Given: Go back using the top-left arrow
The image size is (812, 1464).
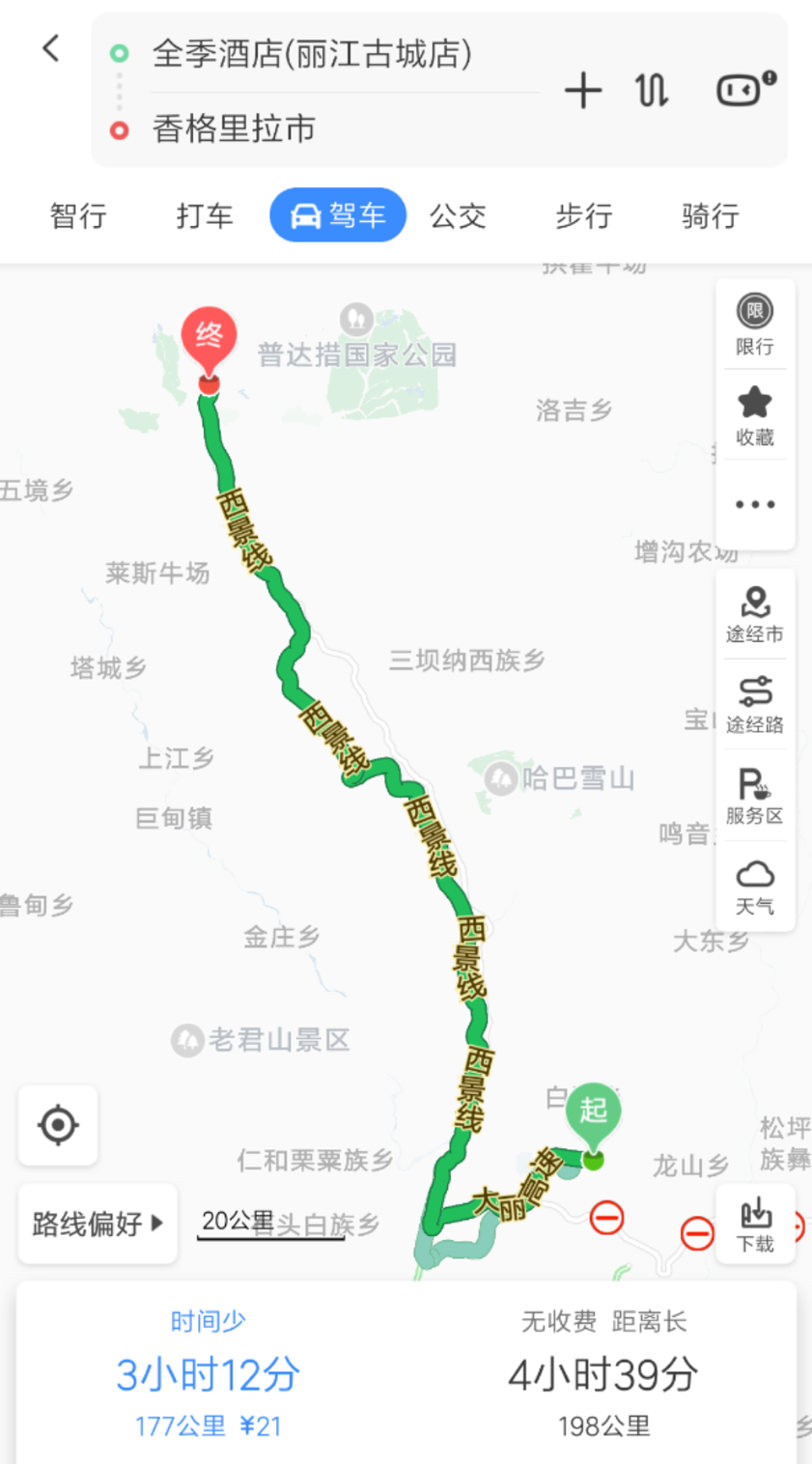Looking at the screenshot, I should (51, 48).
